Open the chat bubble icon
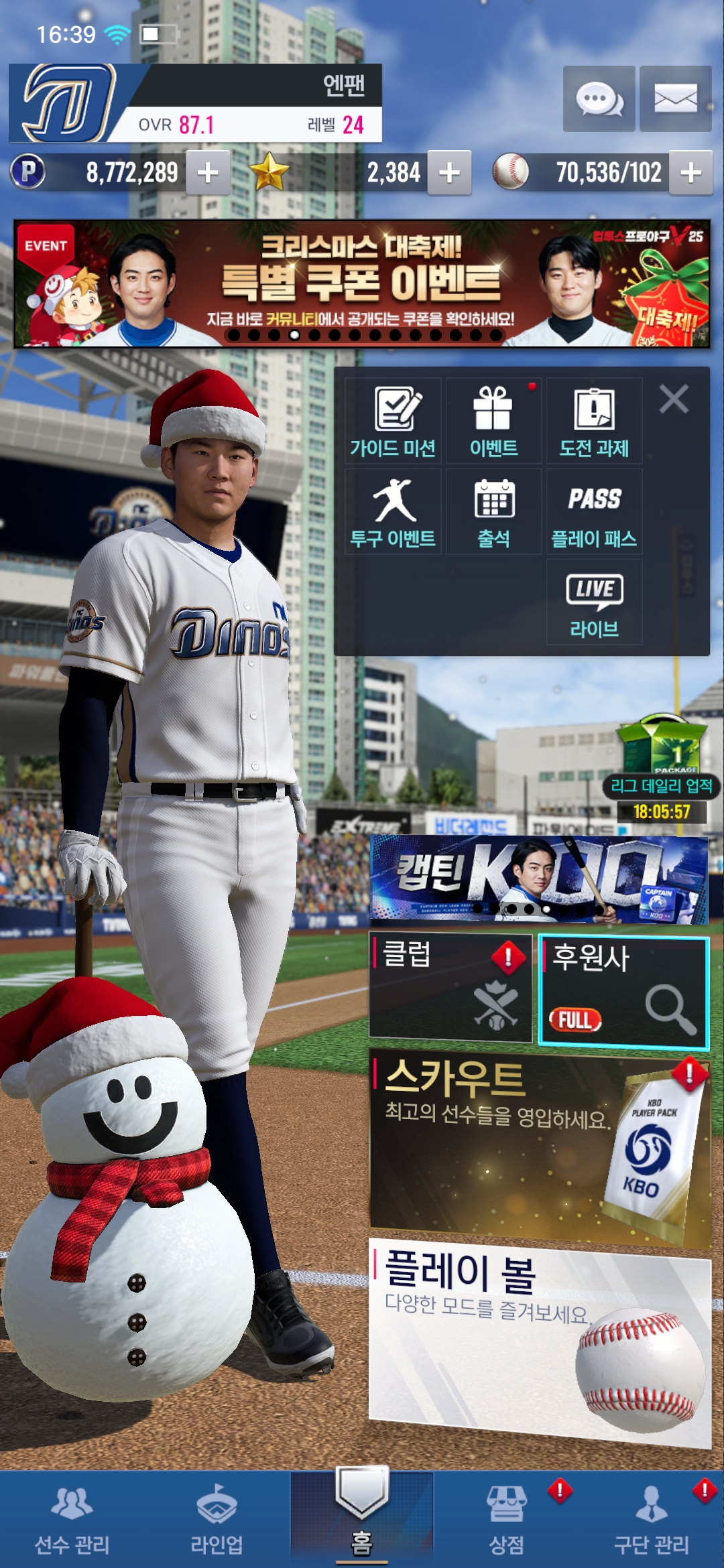Viewport: 724px width, 1568px height. [599, 100]
